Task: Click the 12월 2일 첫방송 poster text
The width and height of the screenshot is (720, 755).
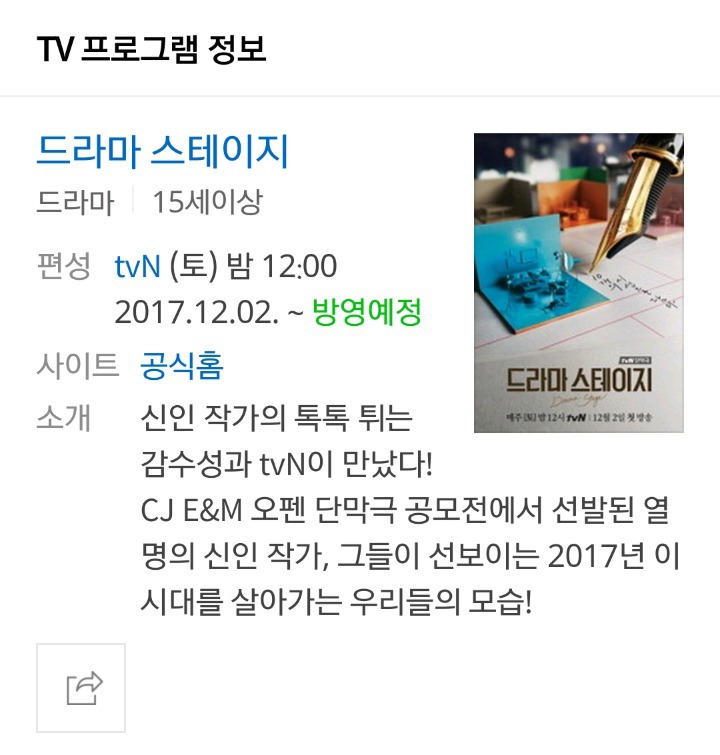Action: click(x=624, y=416)
